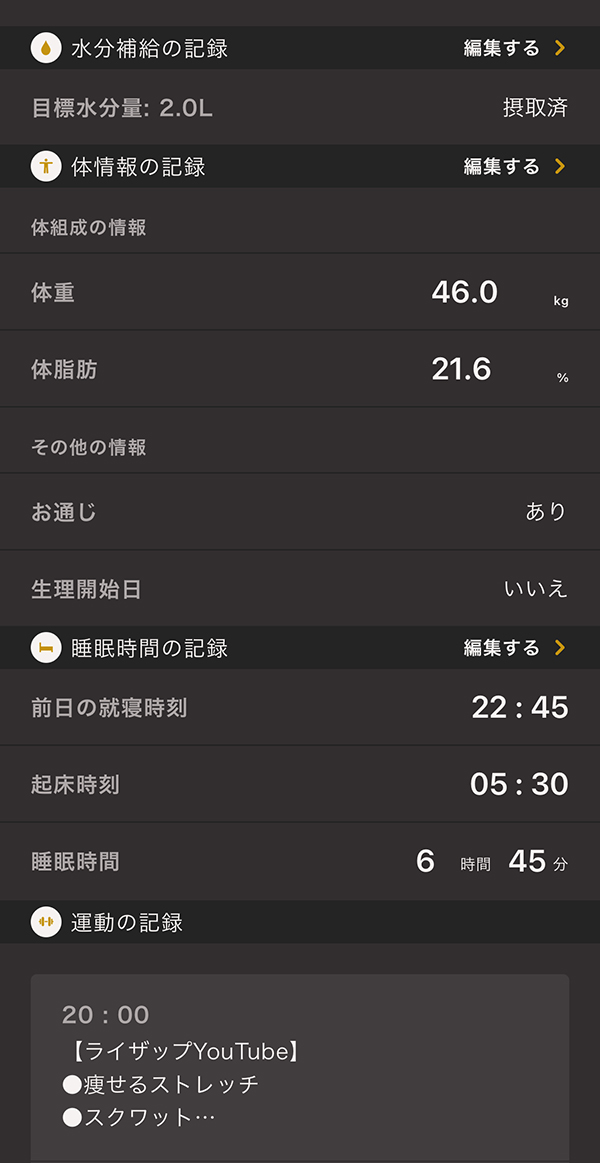The image size is (600, 1163).
Task: Tap 編集する for 体情報の記録
Action: click(514, 167)
